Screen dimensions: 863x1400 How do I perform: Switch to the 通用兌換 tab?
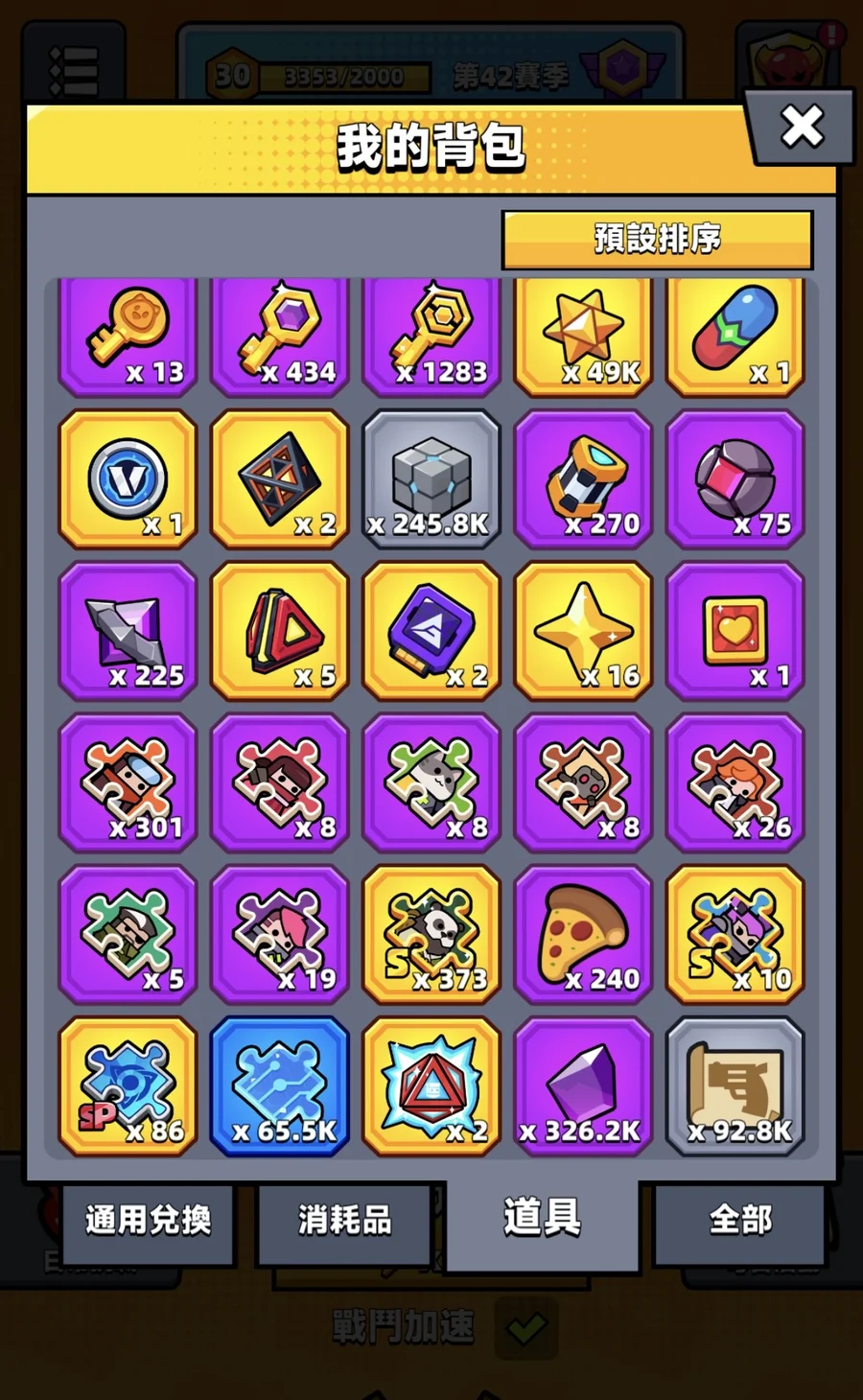click(x=148, y=1222)
